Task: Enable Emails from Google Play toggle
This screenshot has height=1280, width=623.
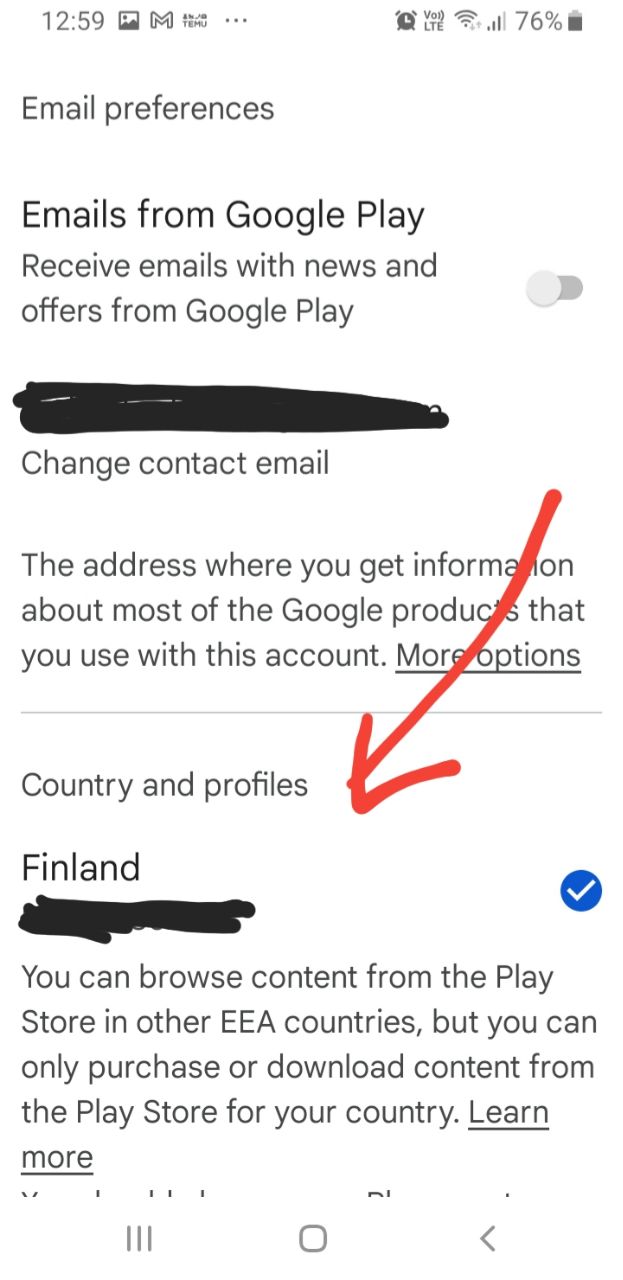Action: [555, 289]
